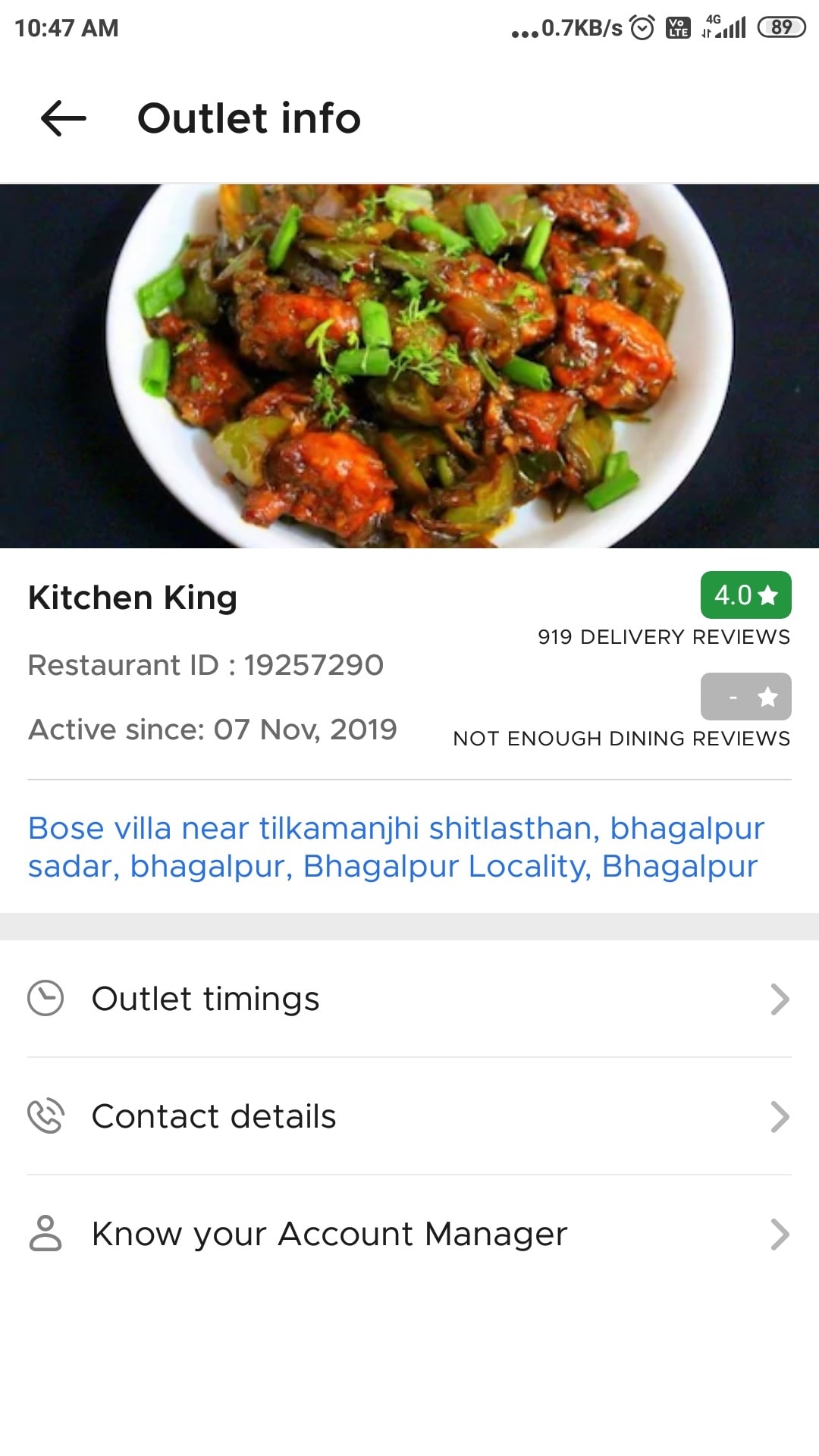Image resolution: width=819 pixels, height=1456 pixels.
Task: Go back from Outlet info
Action: pos(64,119)
